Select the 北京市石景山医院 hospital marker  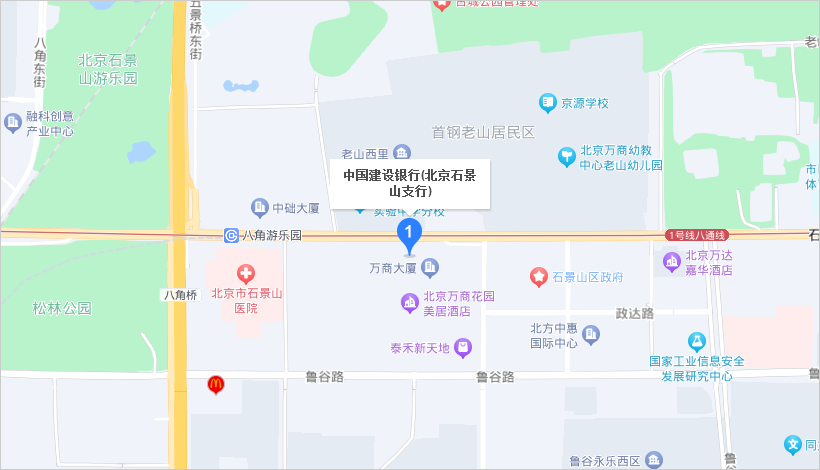[244, 273]
